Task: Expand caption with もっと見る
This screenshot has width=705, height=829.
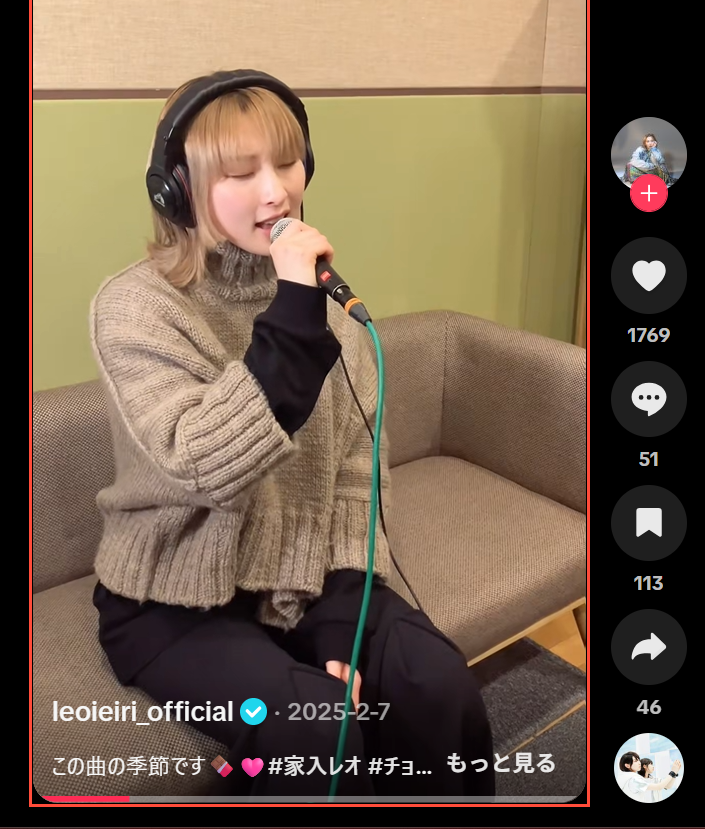Action: [500, 764]
